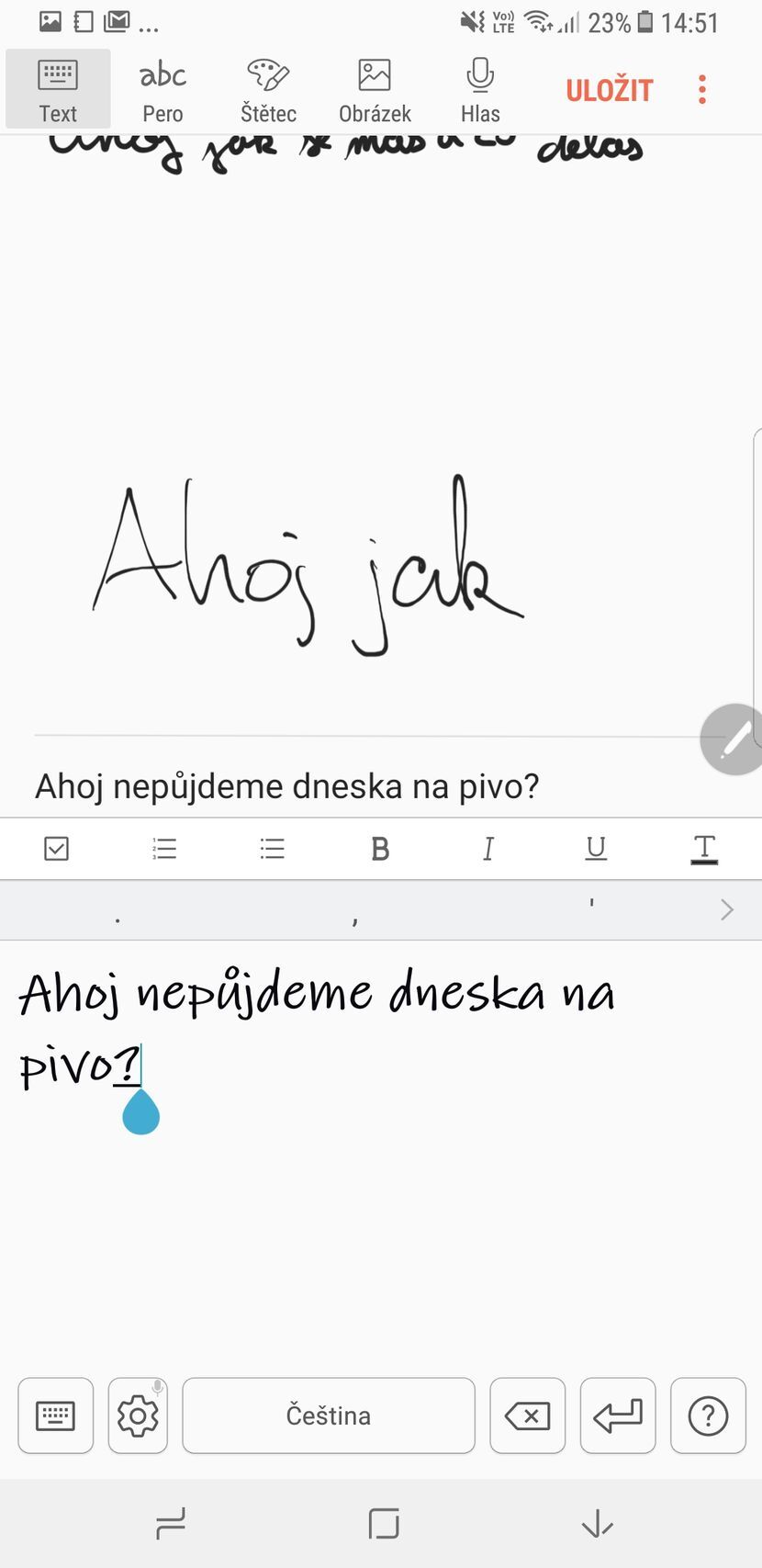
Task: Insert a checkbox list item
Action: [57, 848]
